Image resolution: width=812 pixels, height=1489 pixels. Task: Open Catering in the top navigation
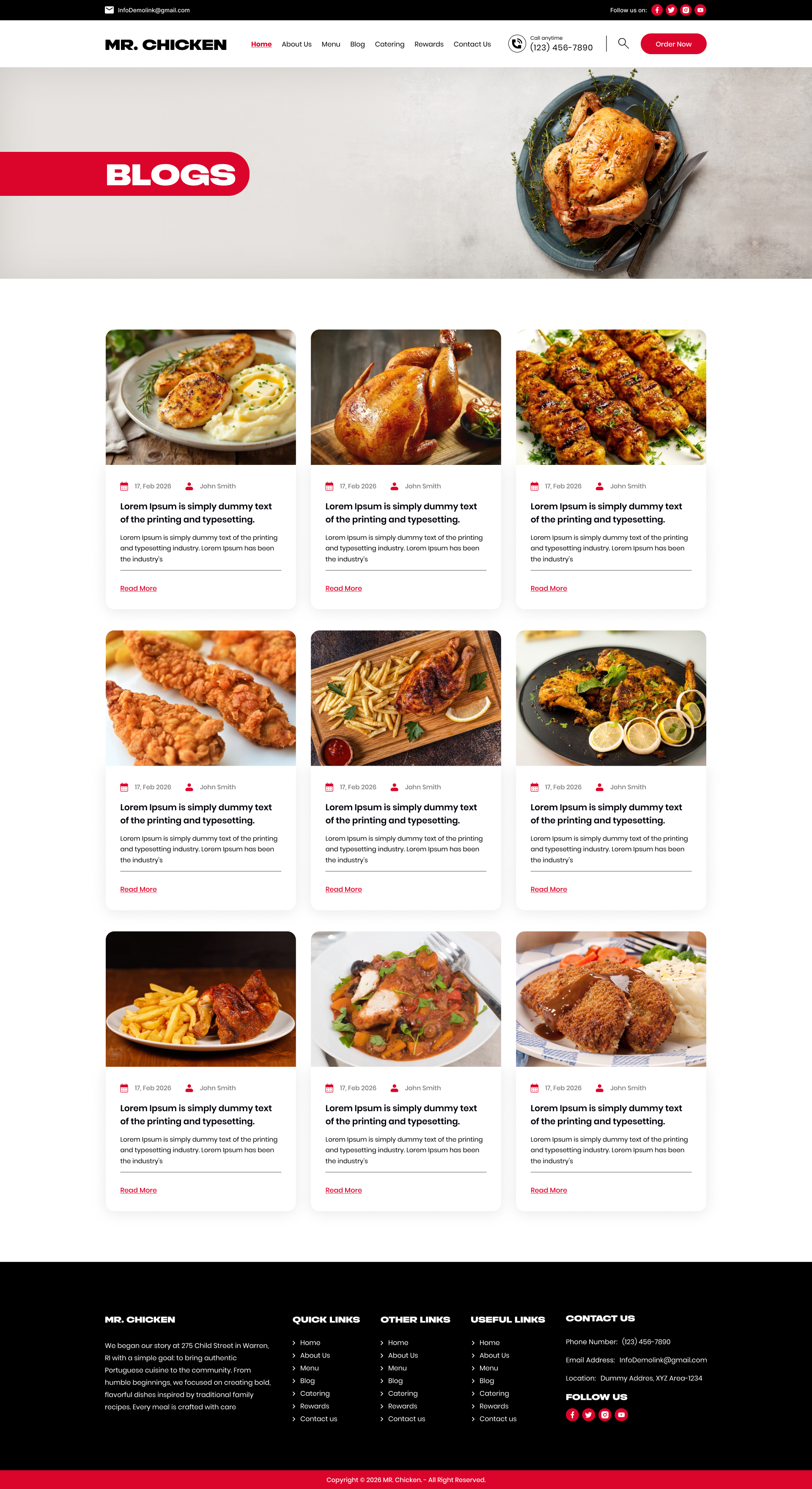tap(390, 44)
